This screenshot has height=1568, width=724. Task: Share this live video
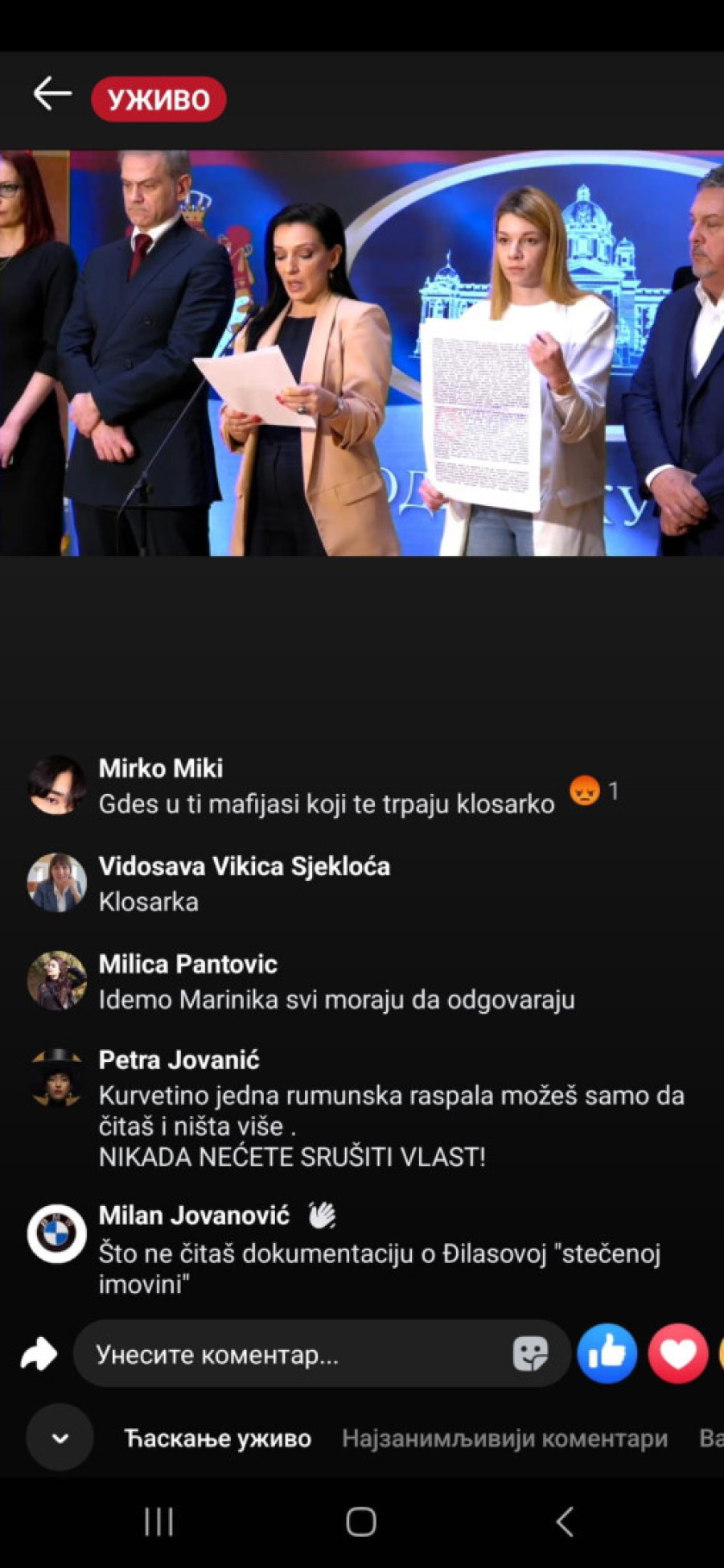(x=39, y=1354)
